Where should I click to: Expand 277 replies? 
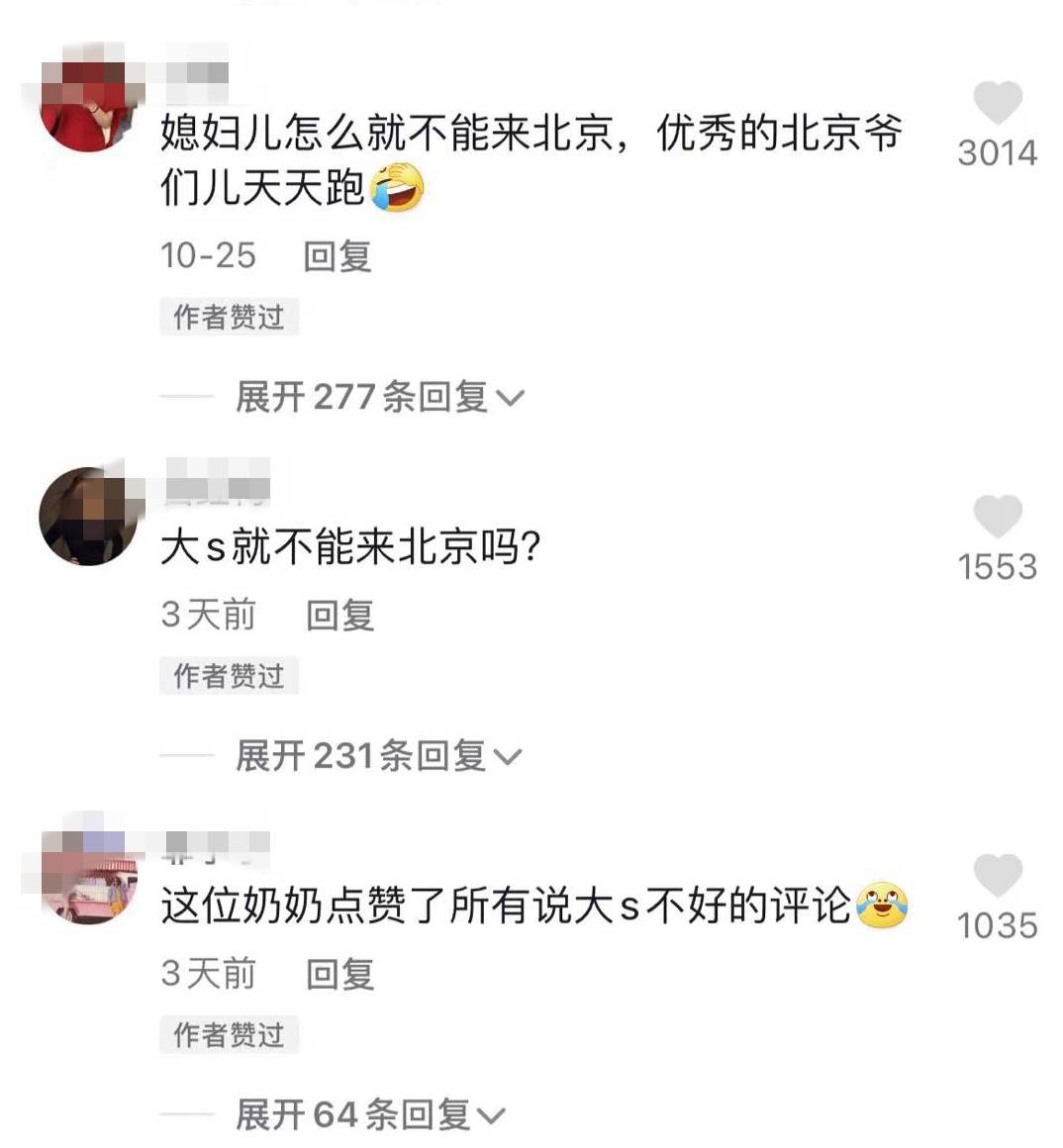tap(378, 398)
